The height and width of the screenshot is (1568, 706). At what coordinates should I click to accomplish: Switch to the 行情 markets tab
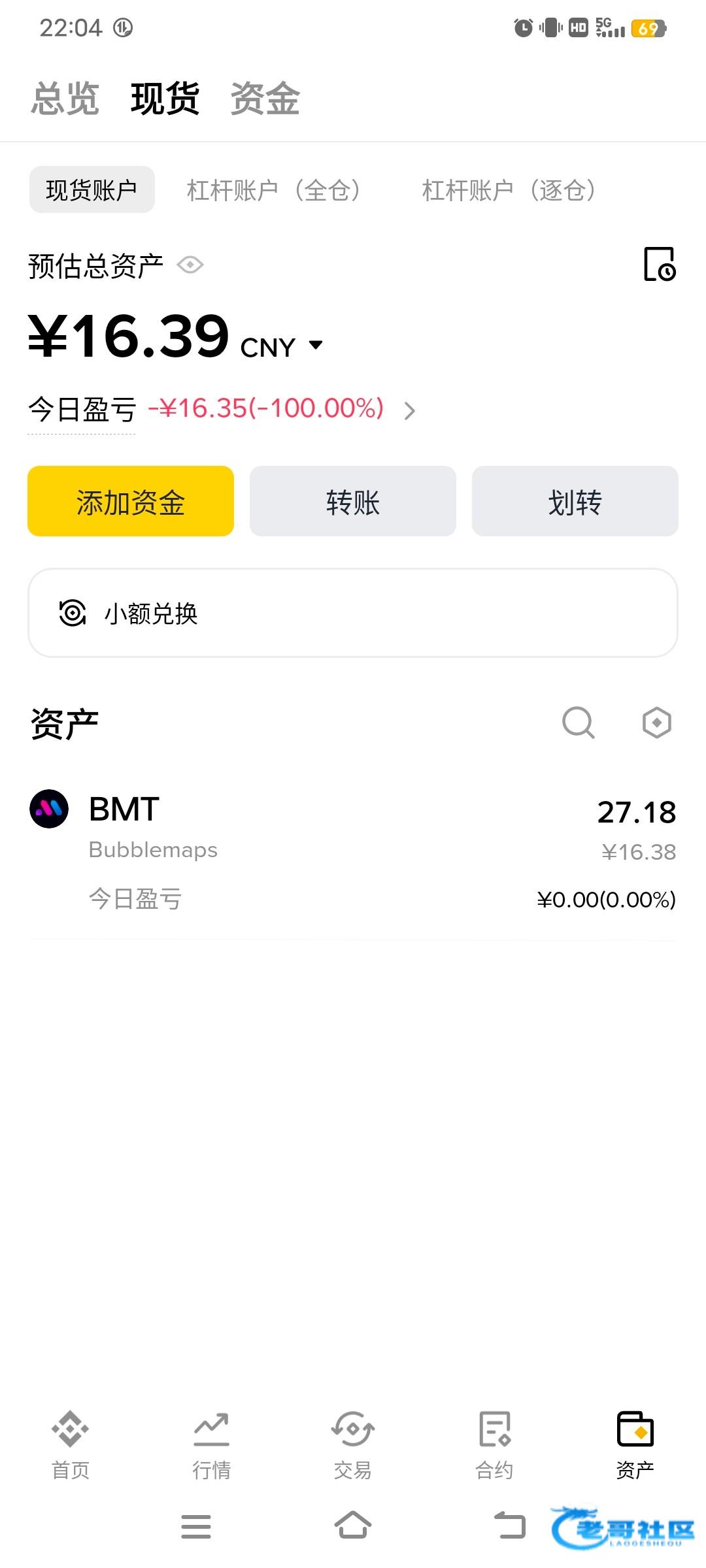coord(212,1445)
